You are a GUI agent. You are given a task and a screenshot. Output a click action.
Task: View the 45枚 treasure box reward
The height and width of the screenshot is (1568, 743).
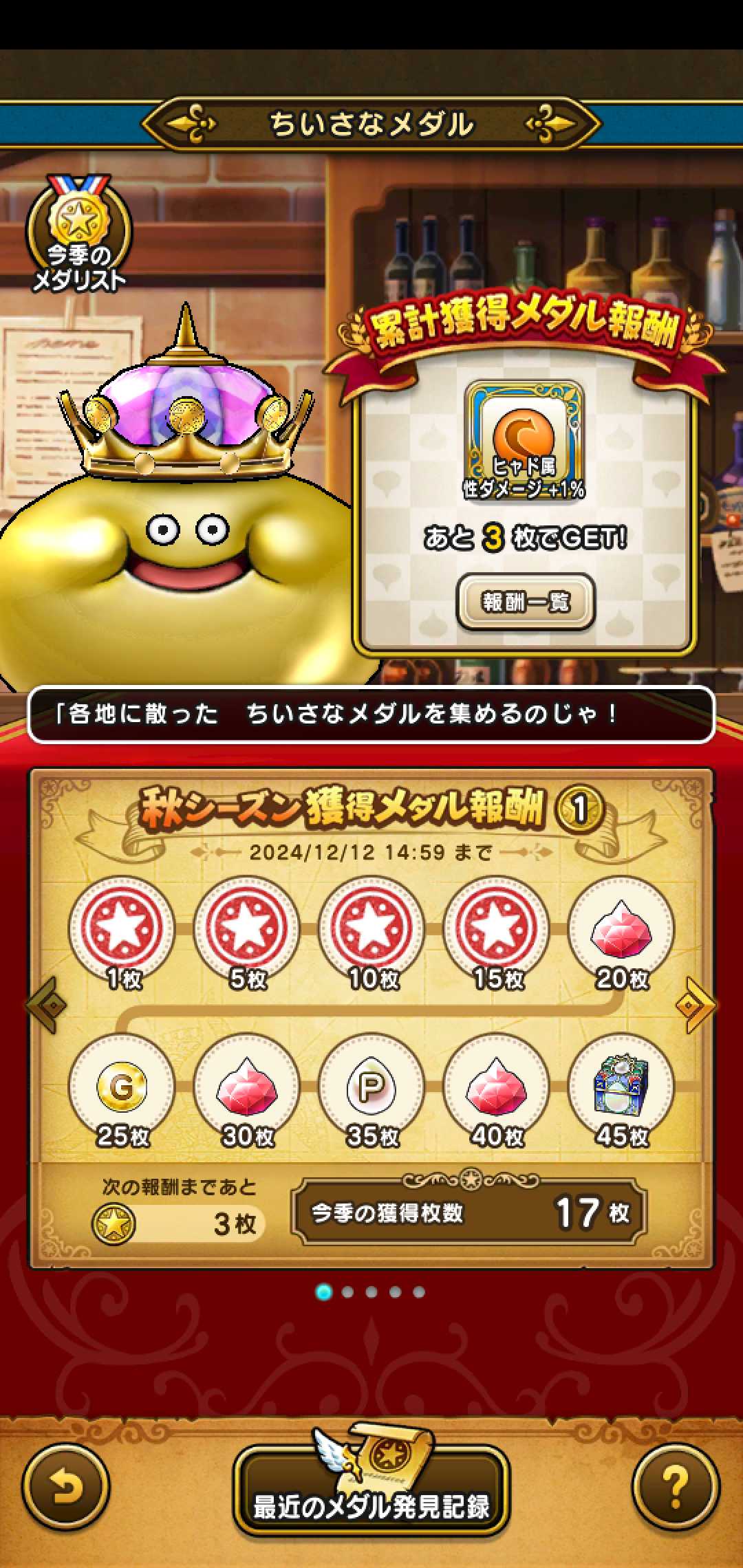(x=621, y=1087)
